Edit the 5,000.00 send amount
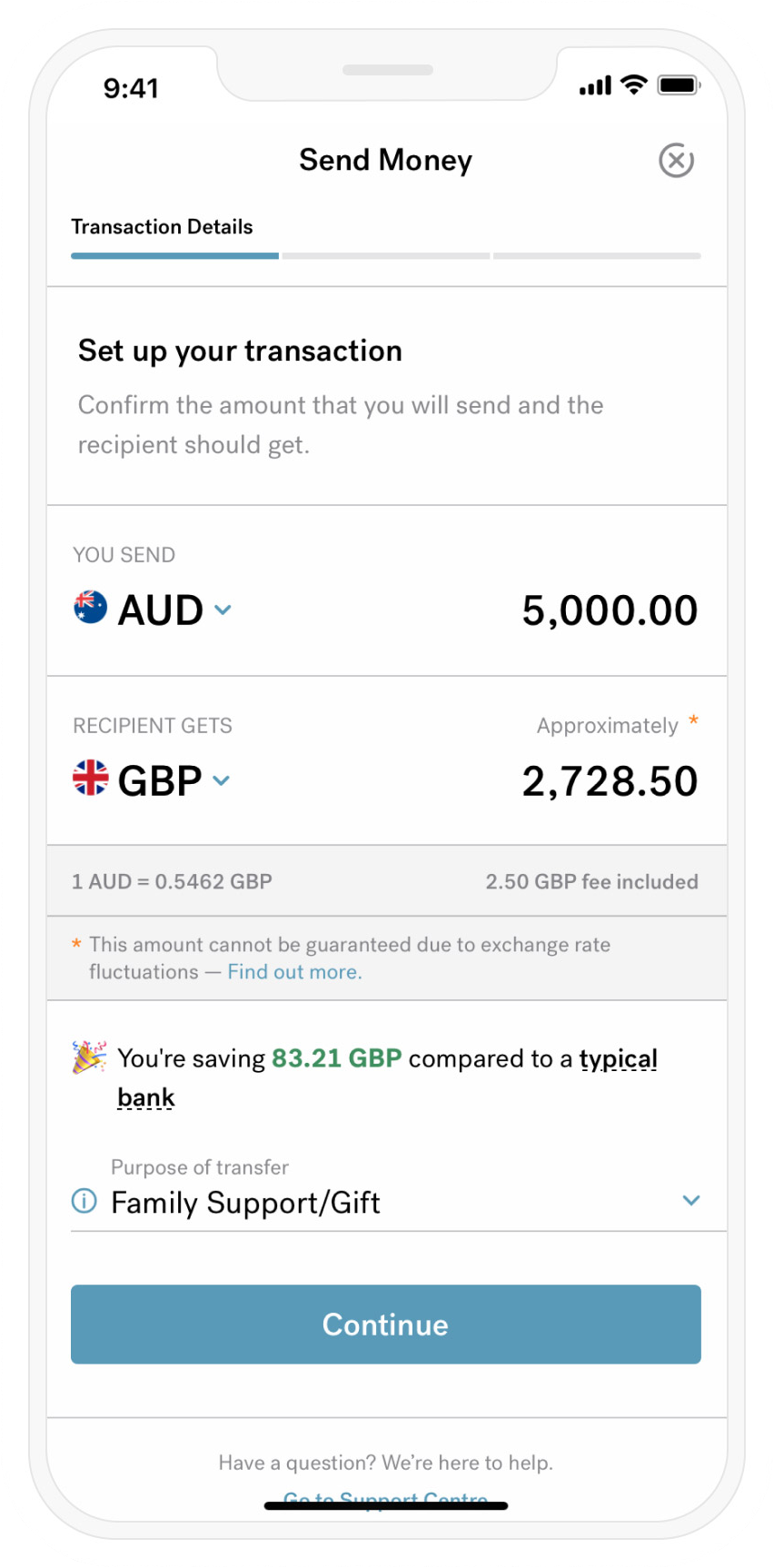 point(610,610)
